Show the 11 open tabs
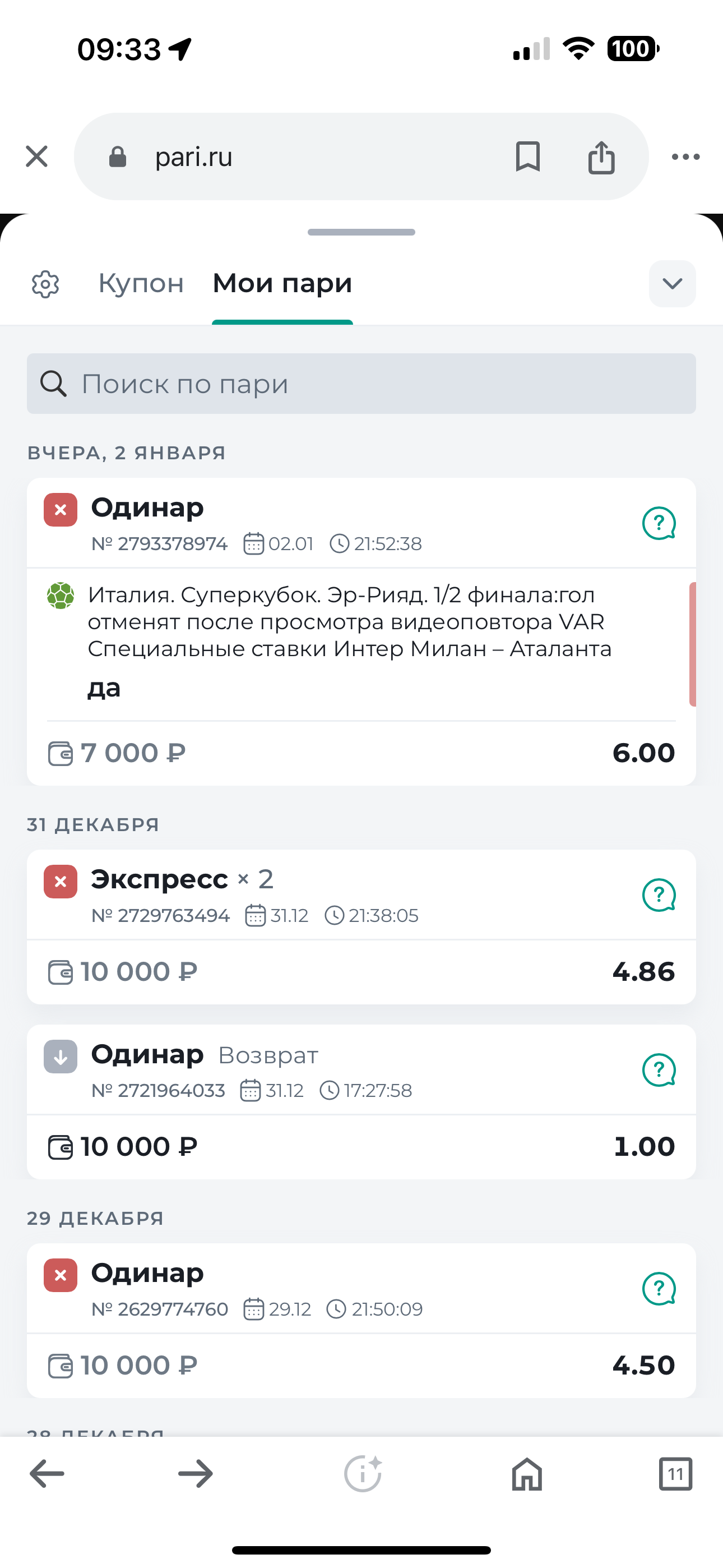The width and height of the screenshot is (723, 1568). tap(675, 1474)
